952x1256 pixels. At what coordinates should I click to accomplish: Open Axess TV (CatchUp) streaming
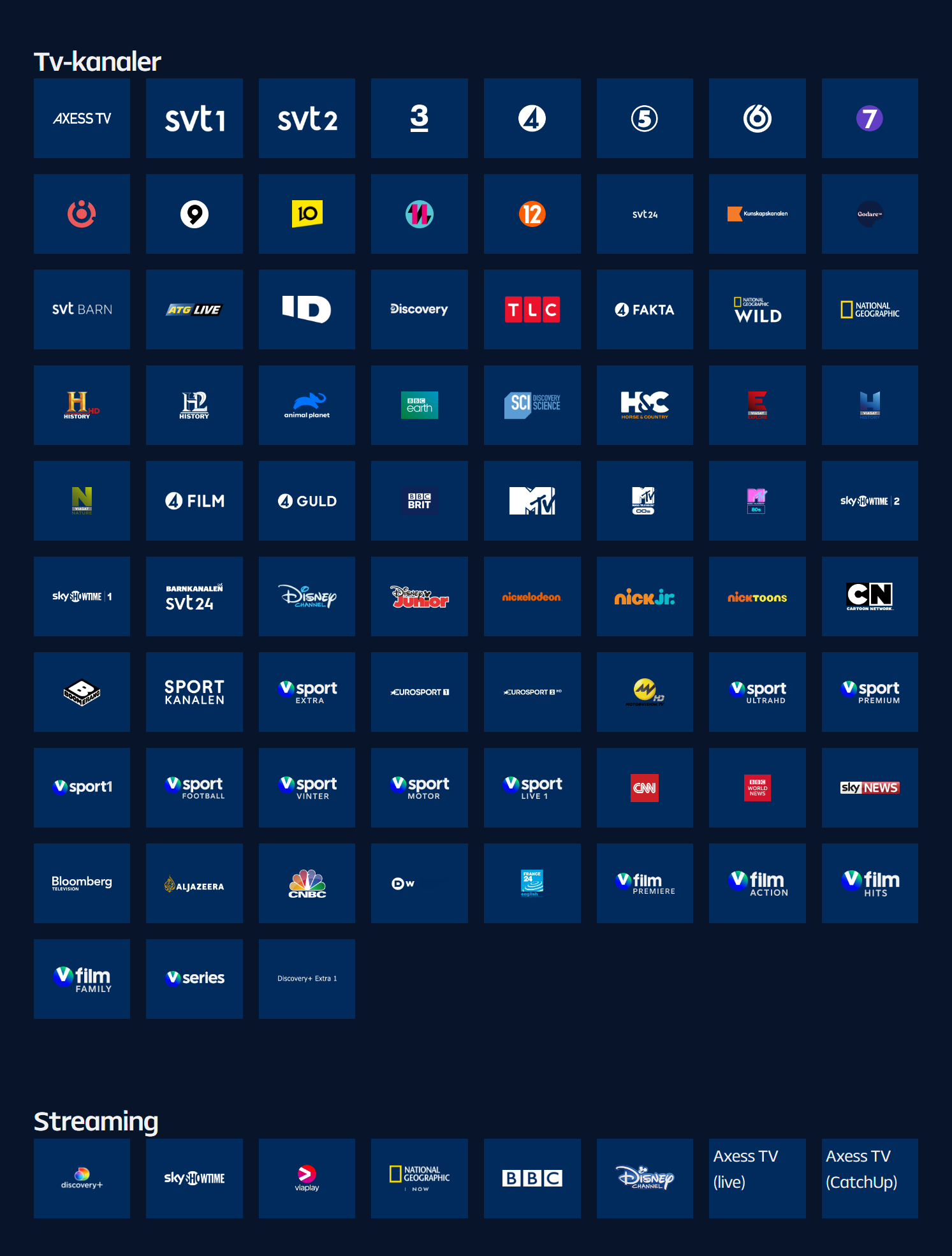(869, 1178)
